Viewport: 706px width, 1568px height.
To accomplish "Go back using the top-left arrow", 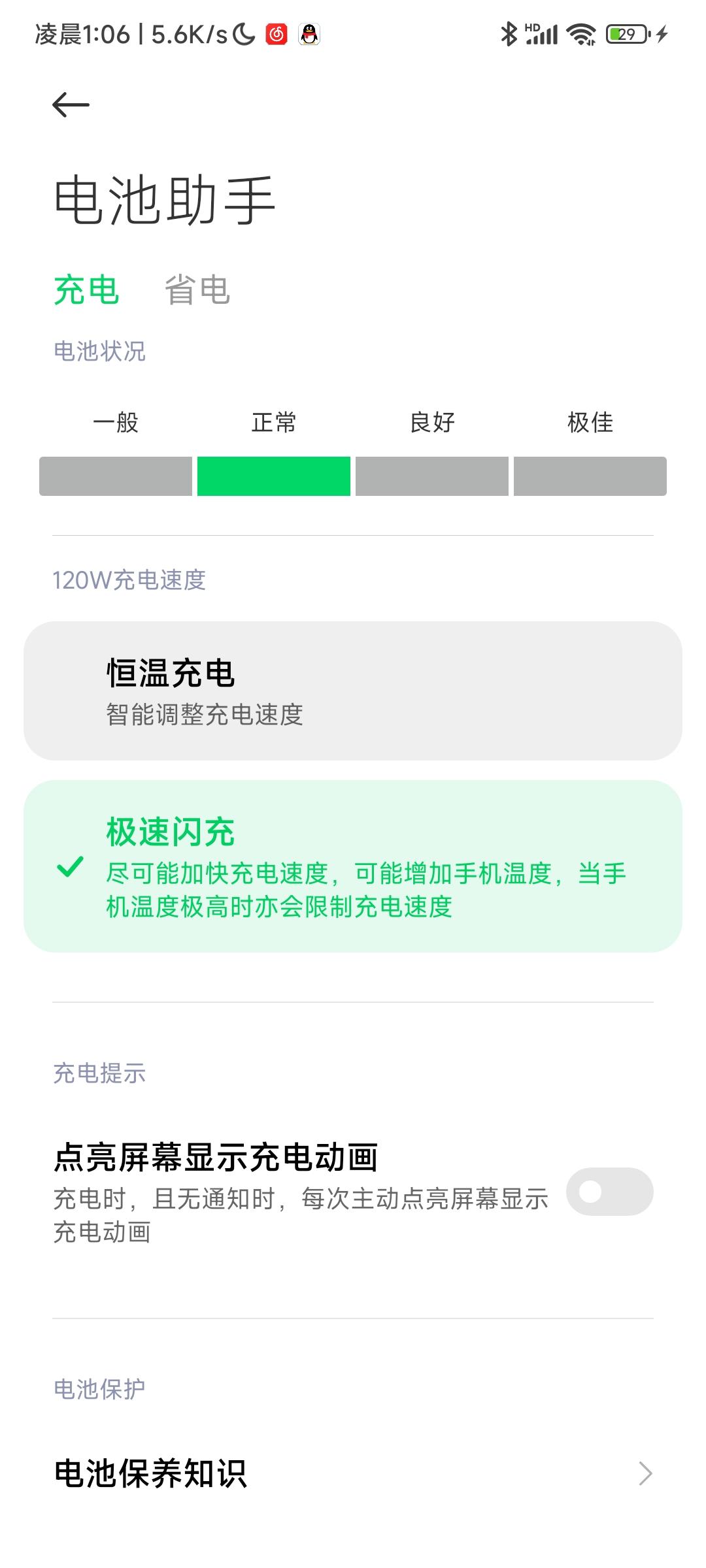I will coord(71,105).
